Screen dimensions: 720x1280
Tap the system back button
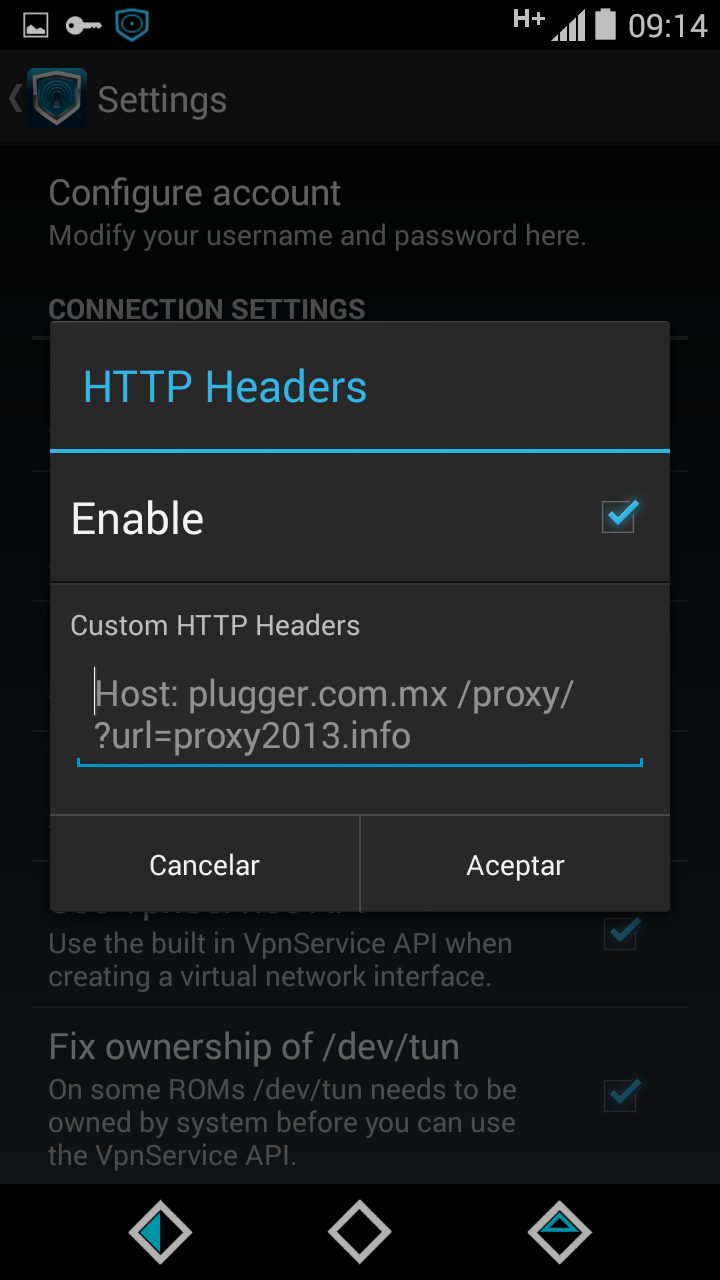160,1232
